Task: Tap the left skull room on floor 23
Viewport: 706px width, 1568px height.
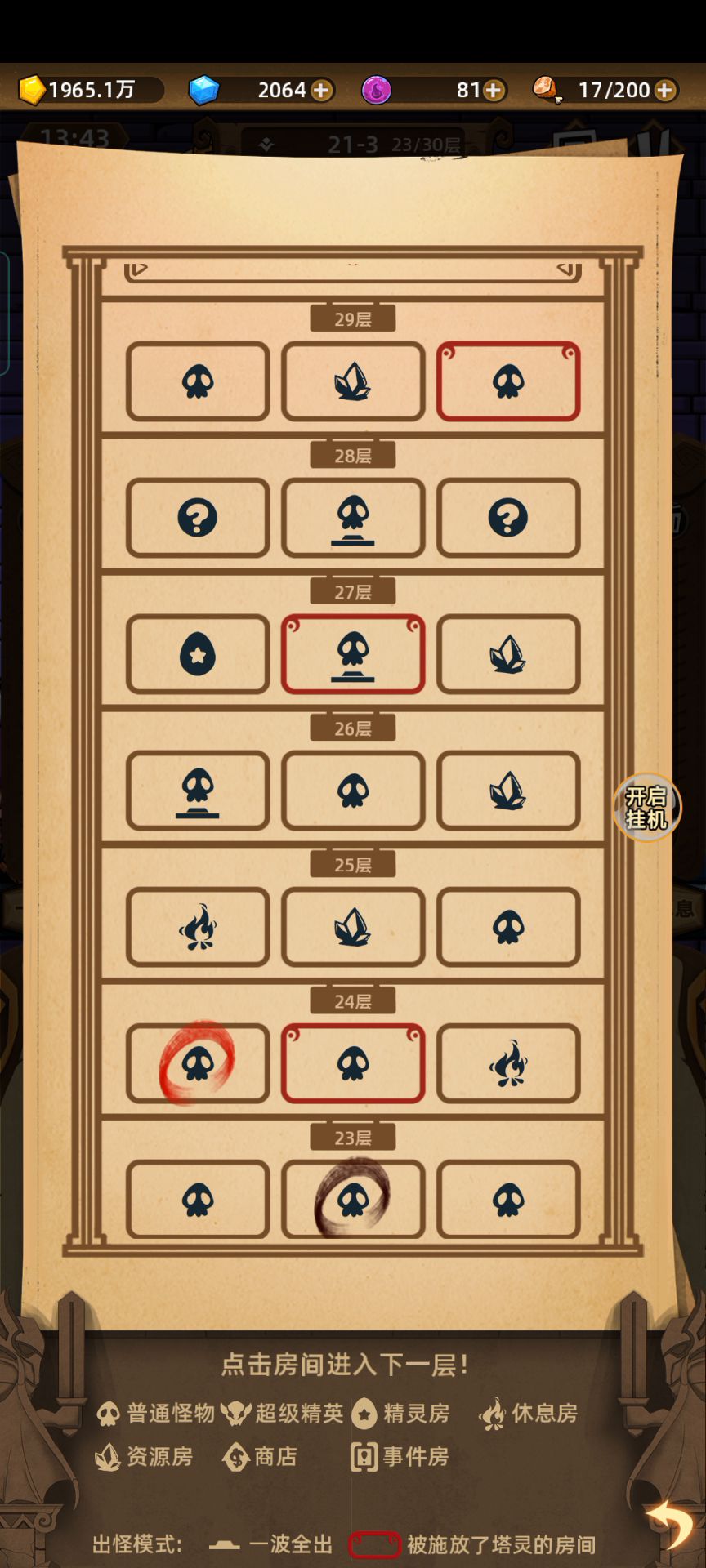Action: 198,1200
